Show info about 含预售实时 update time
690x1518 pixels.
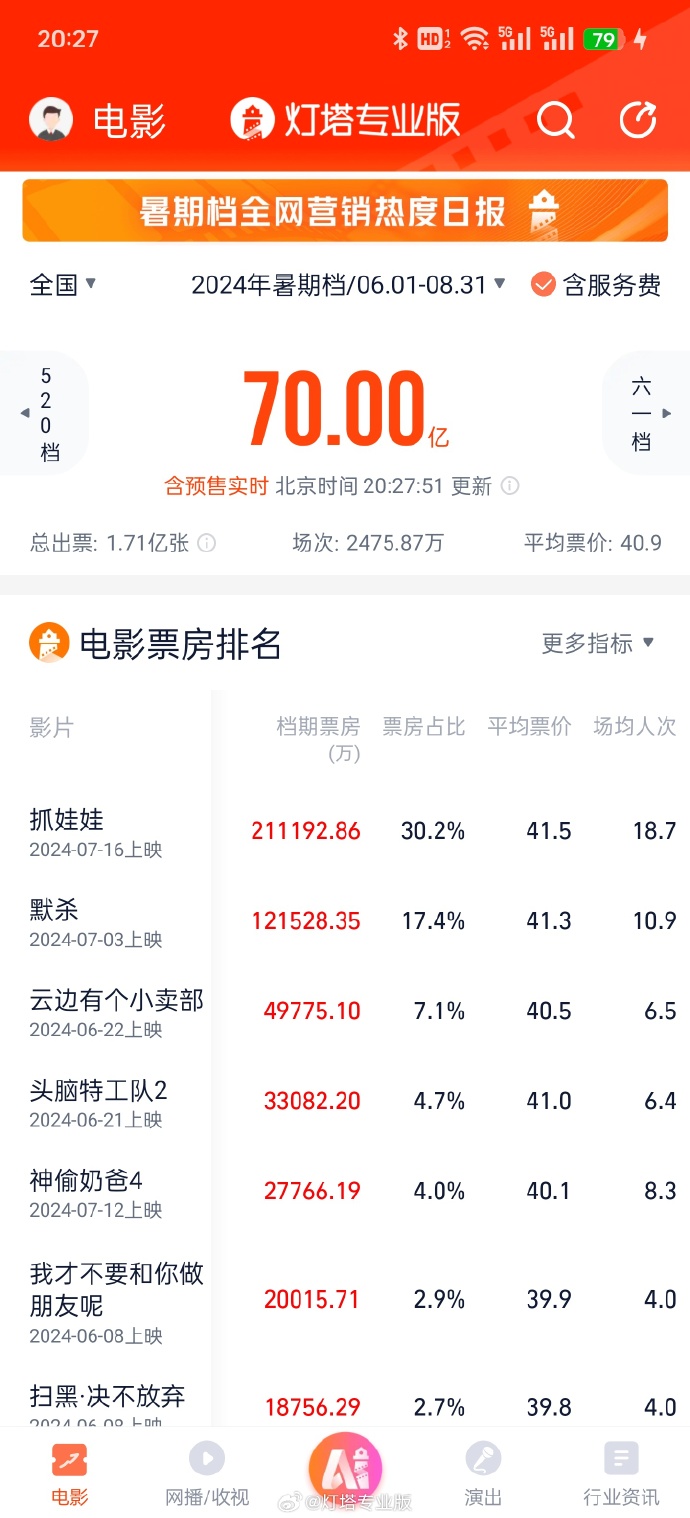click(x=510, y=487)
